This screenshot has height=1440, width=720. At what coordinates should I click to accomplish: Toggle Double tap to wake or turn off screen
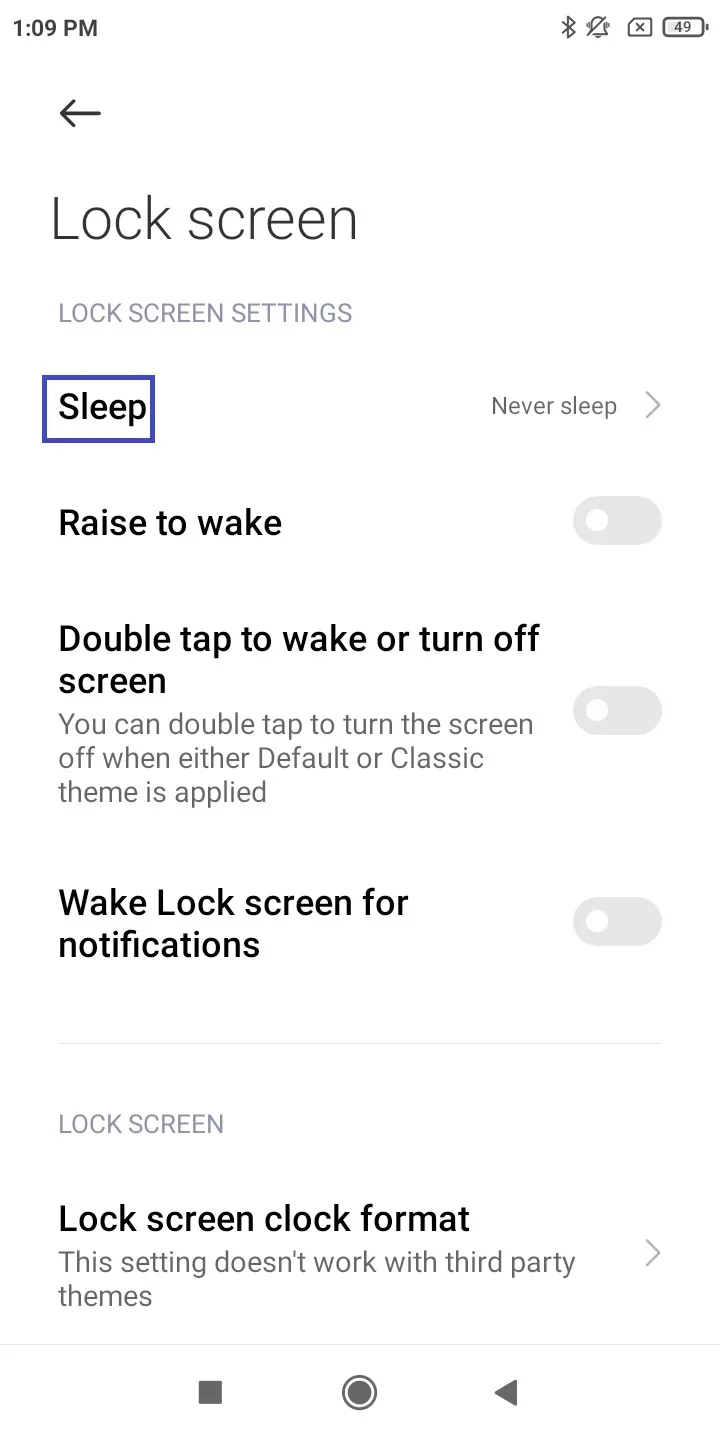click(617, 710)
